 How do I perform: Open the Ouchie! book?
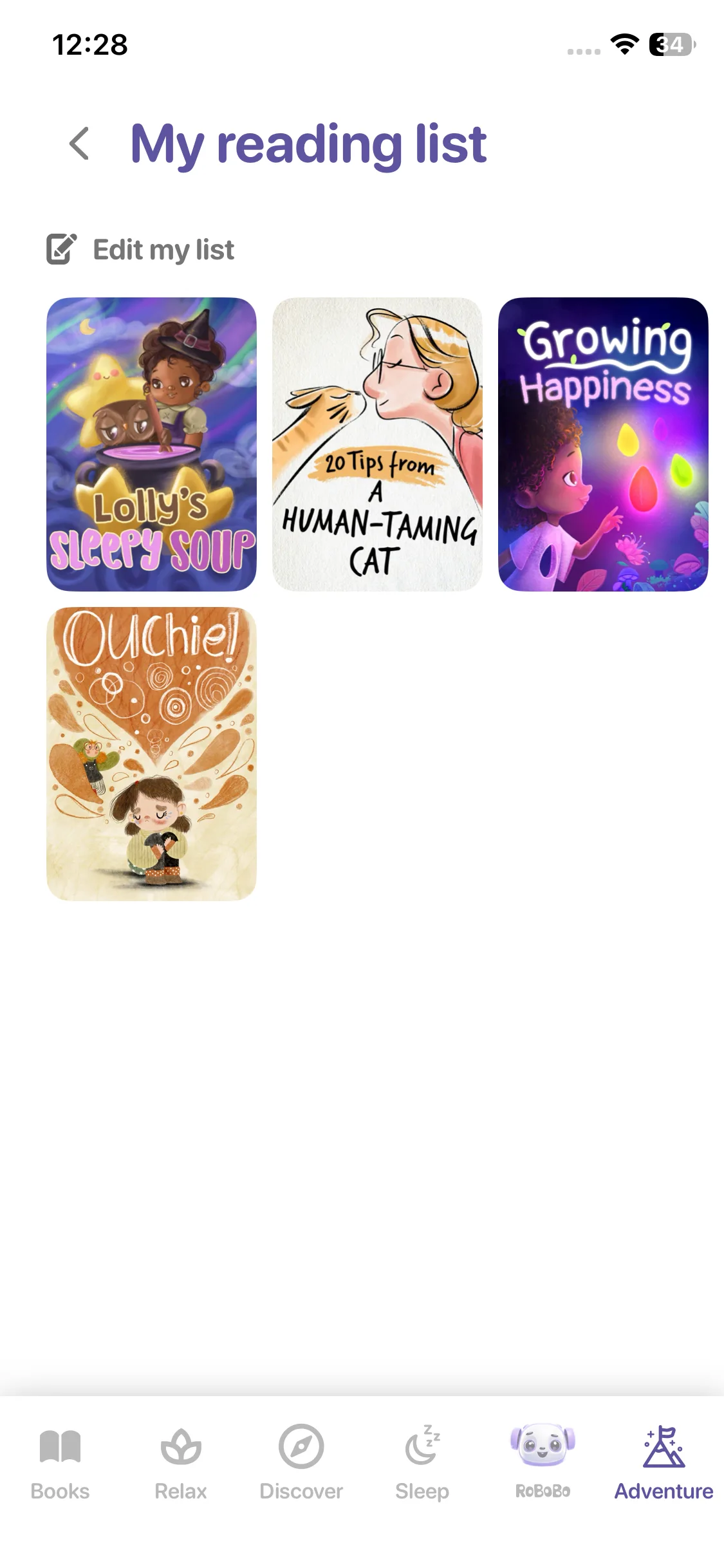click(151, 754)
